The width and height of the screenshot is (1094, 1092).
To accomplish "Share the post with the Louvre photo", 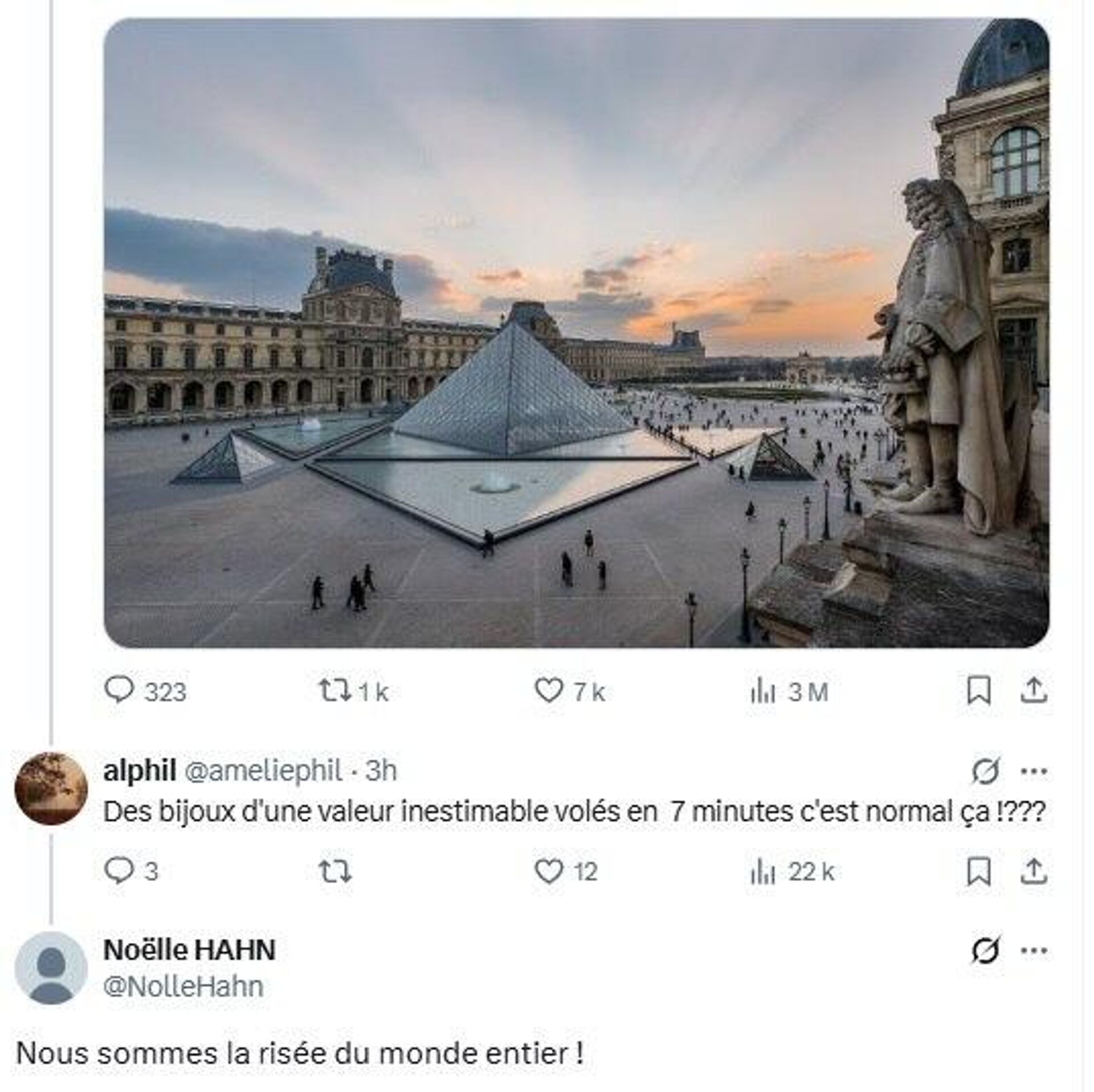I will click(x=1033, y=691).
